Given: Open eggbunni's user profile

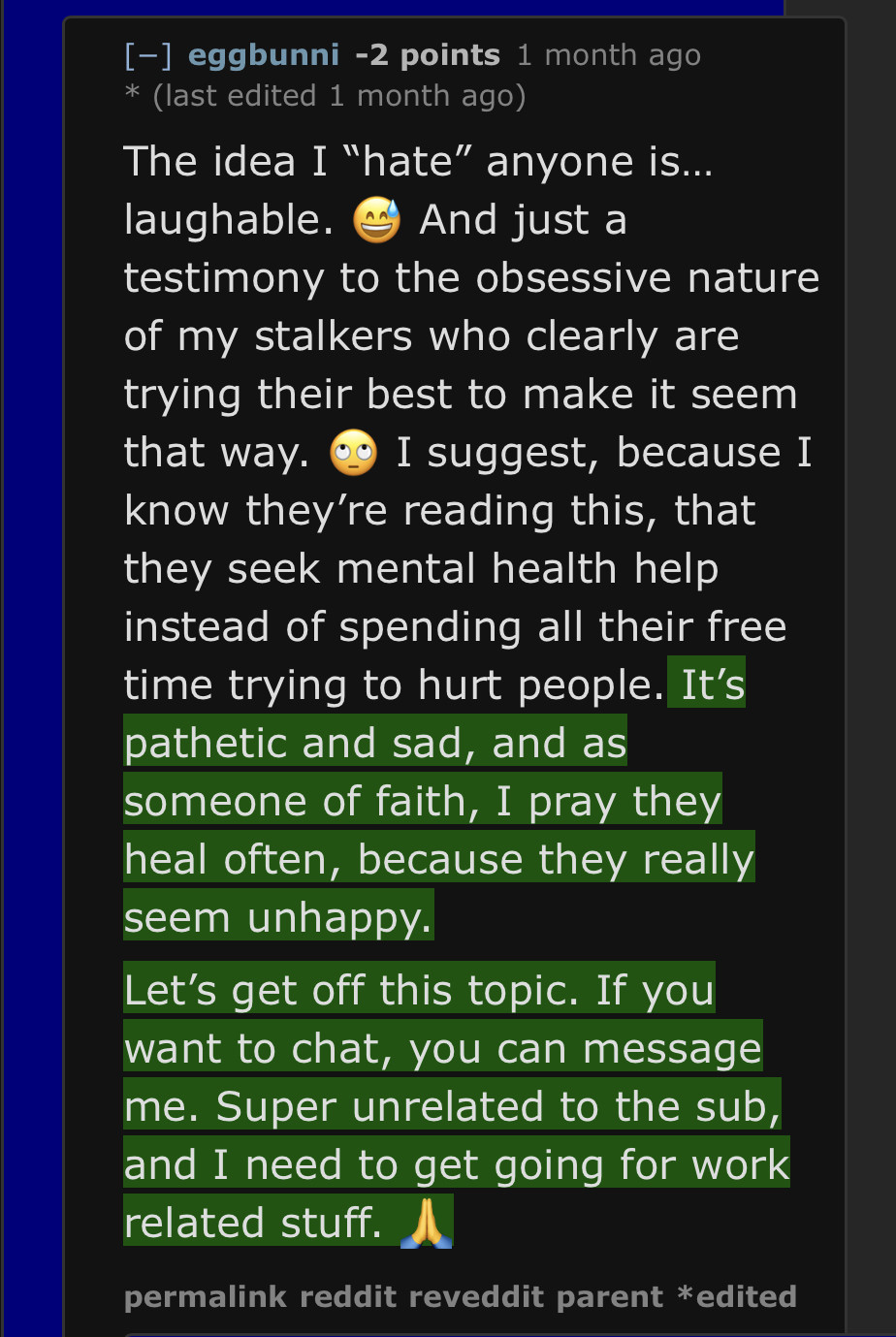Looking at the screenshot, I should 264,55.
